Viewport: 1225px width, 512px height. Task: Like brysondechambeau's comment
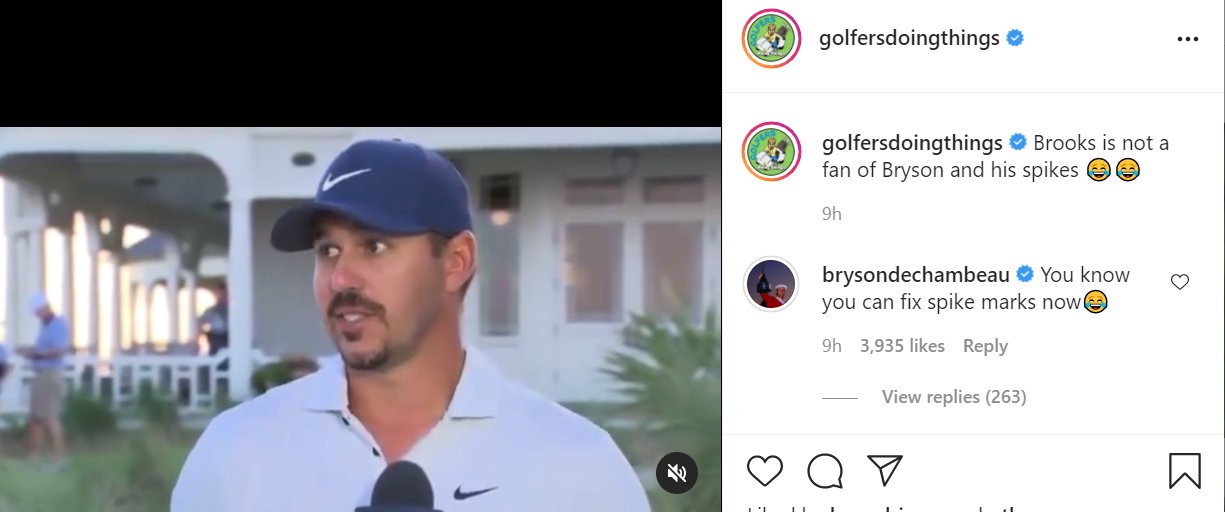click(x=1180, y=282)
